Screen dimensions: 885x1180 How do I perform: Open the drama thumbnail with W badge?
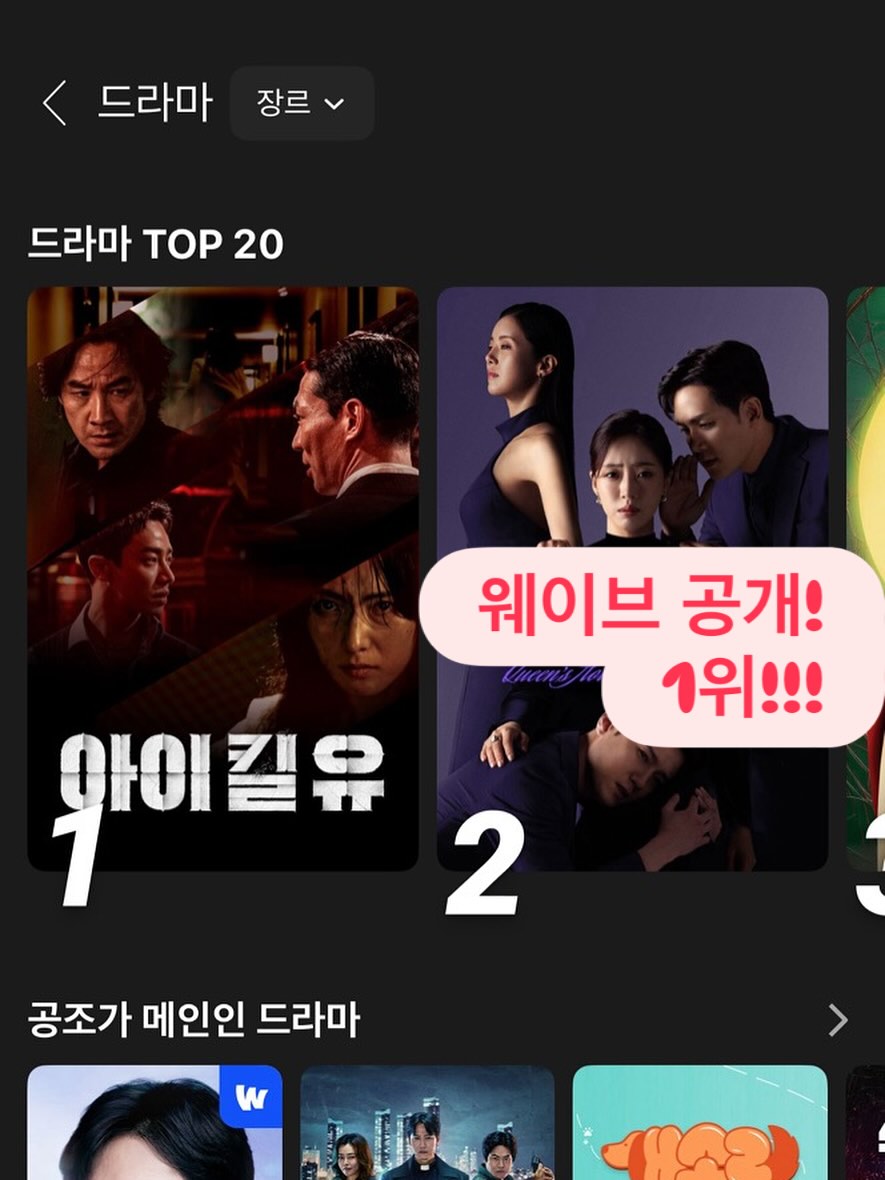(154, 1122)
